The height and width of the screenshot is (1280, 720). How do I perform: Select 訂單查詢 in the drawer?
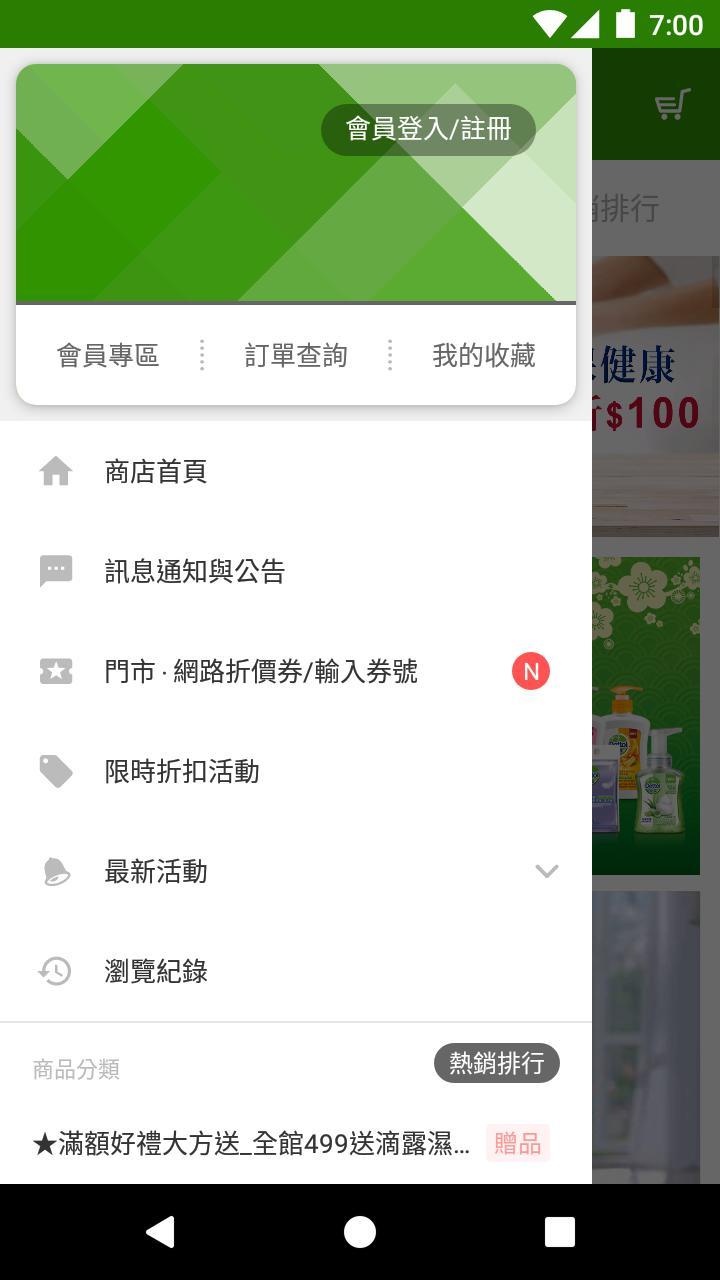295,355
